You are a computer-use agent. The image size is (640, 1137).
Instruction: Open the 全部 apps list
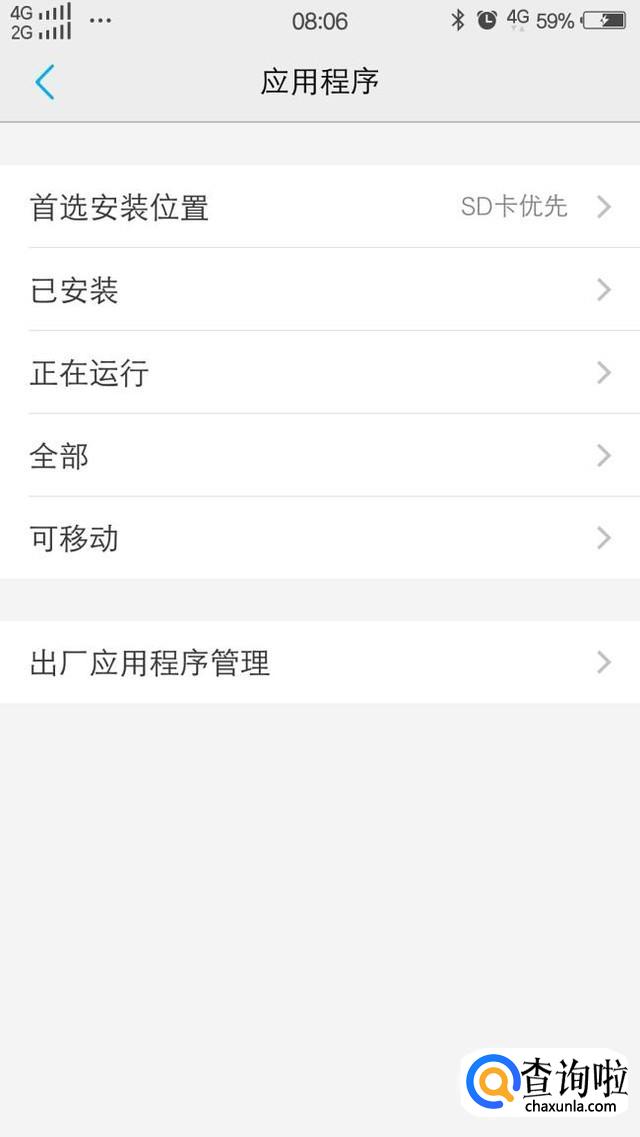tap(320, 456)
